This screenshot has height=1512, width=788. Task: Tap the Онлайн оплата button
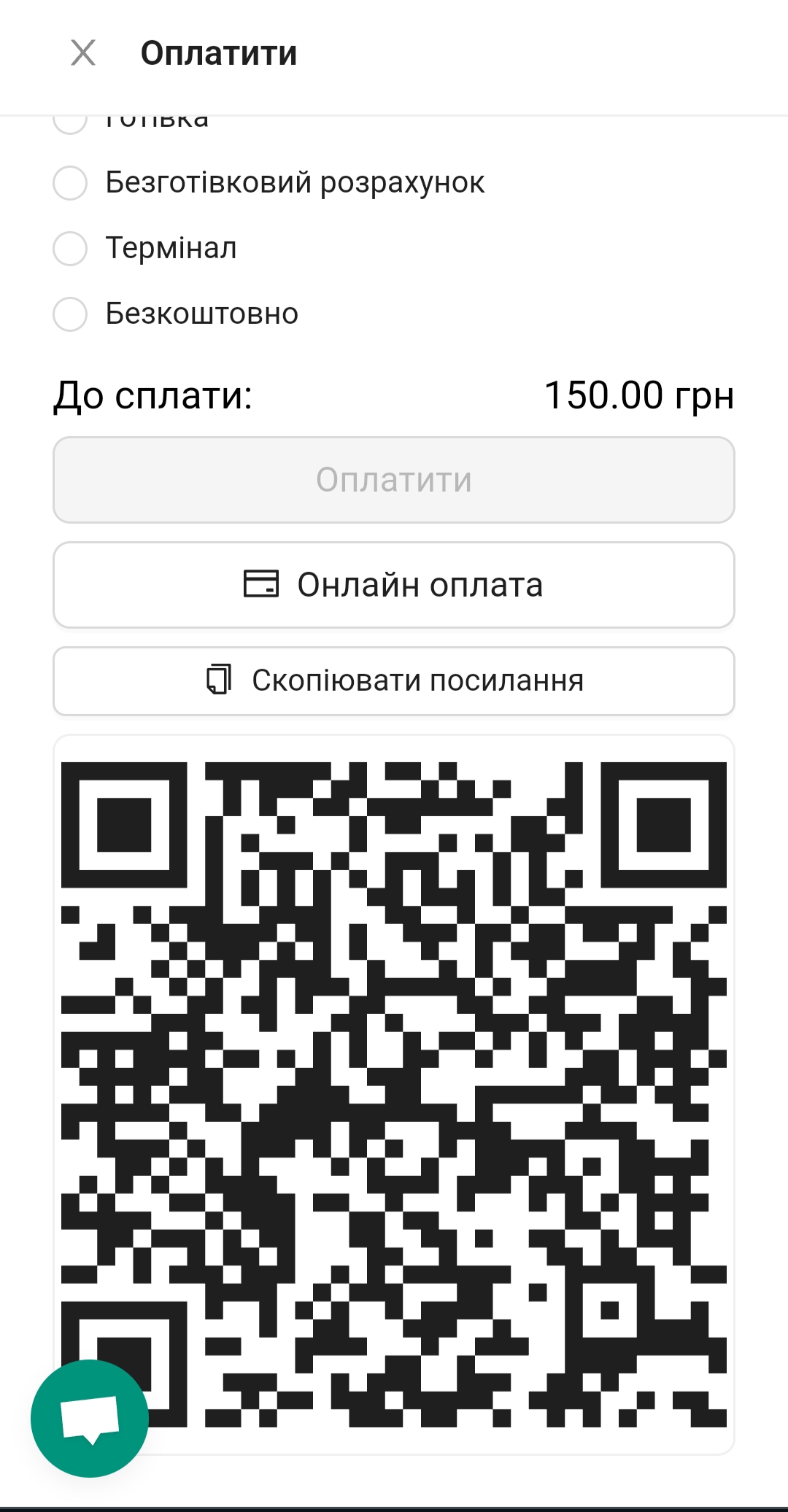394,585
